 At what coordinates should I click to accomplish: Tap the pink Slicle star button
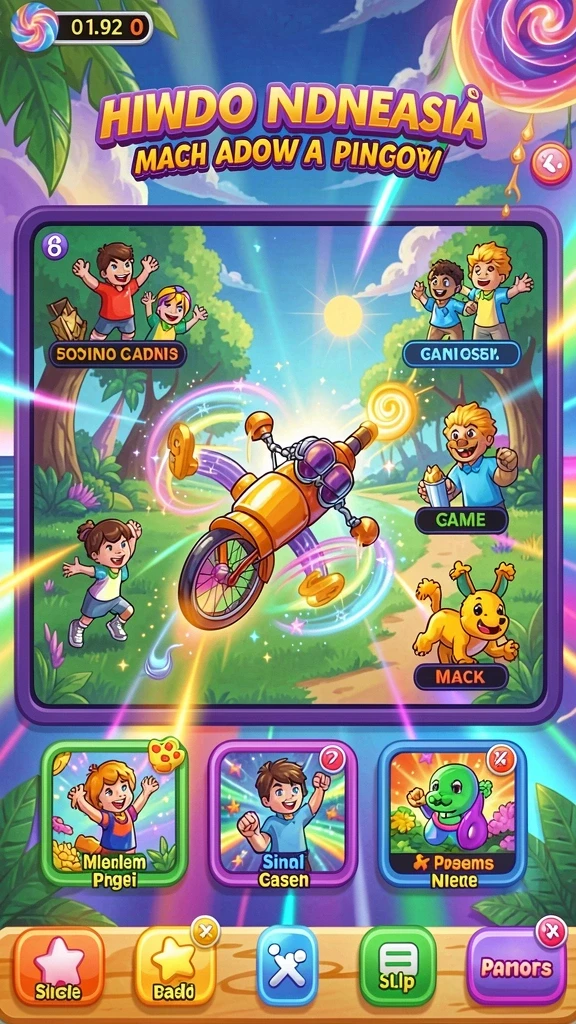59,966
